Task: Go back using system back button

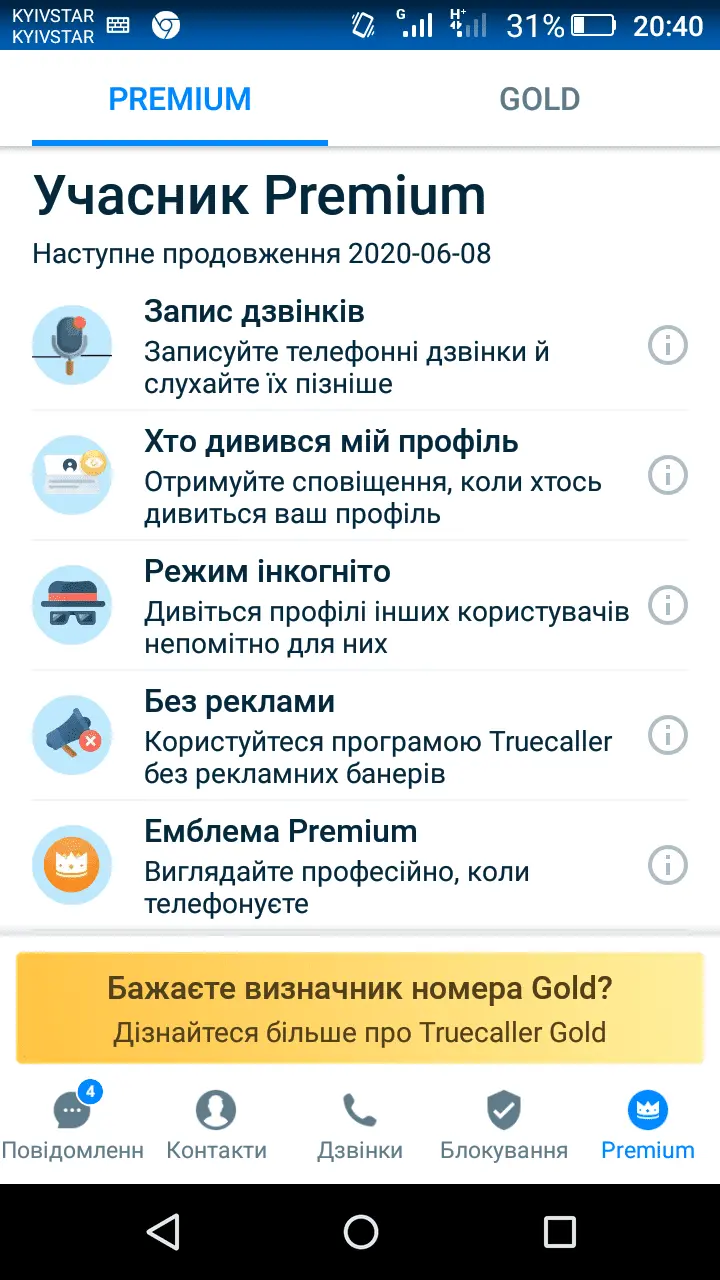Action: pos(163,1231)
